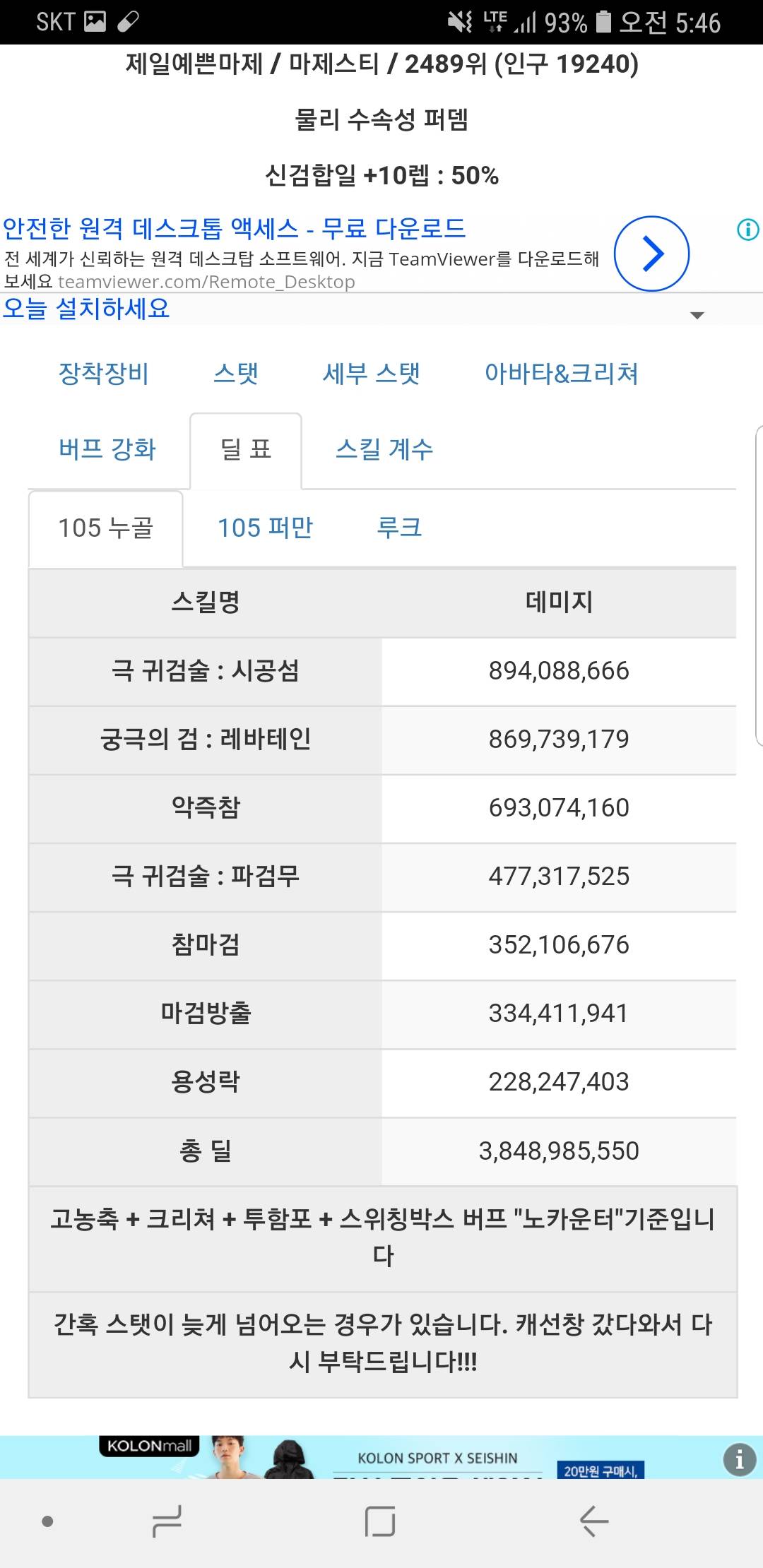
Task: Open the TeamViewer ad headline link
Action: pyautogui.click(x=234, y=228)
